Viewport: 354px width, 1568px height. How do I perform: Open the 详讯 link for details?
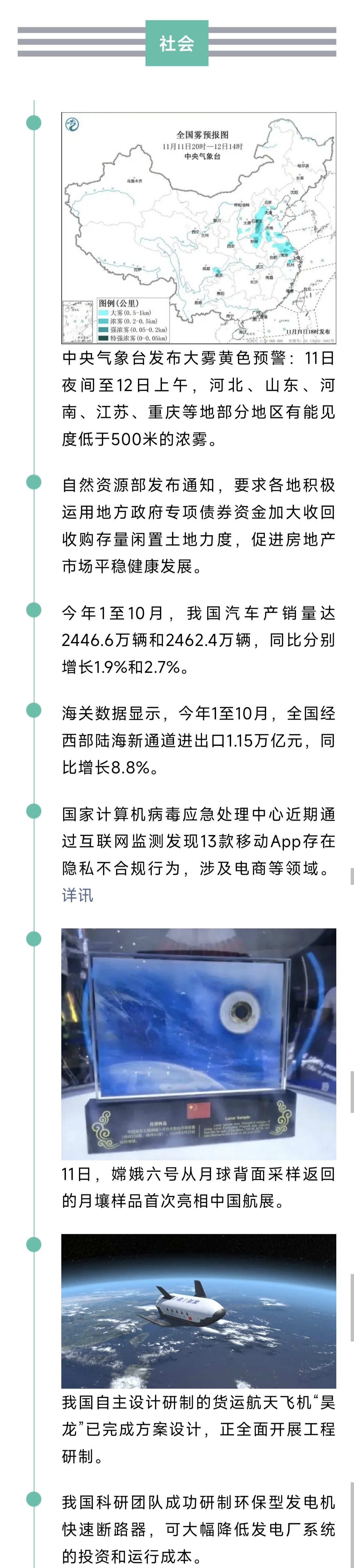(77, 895)
